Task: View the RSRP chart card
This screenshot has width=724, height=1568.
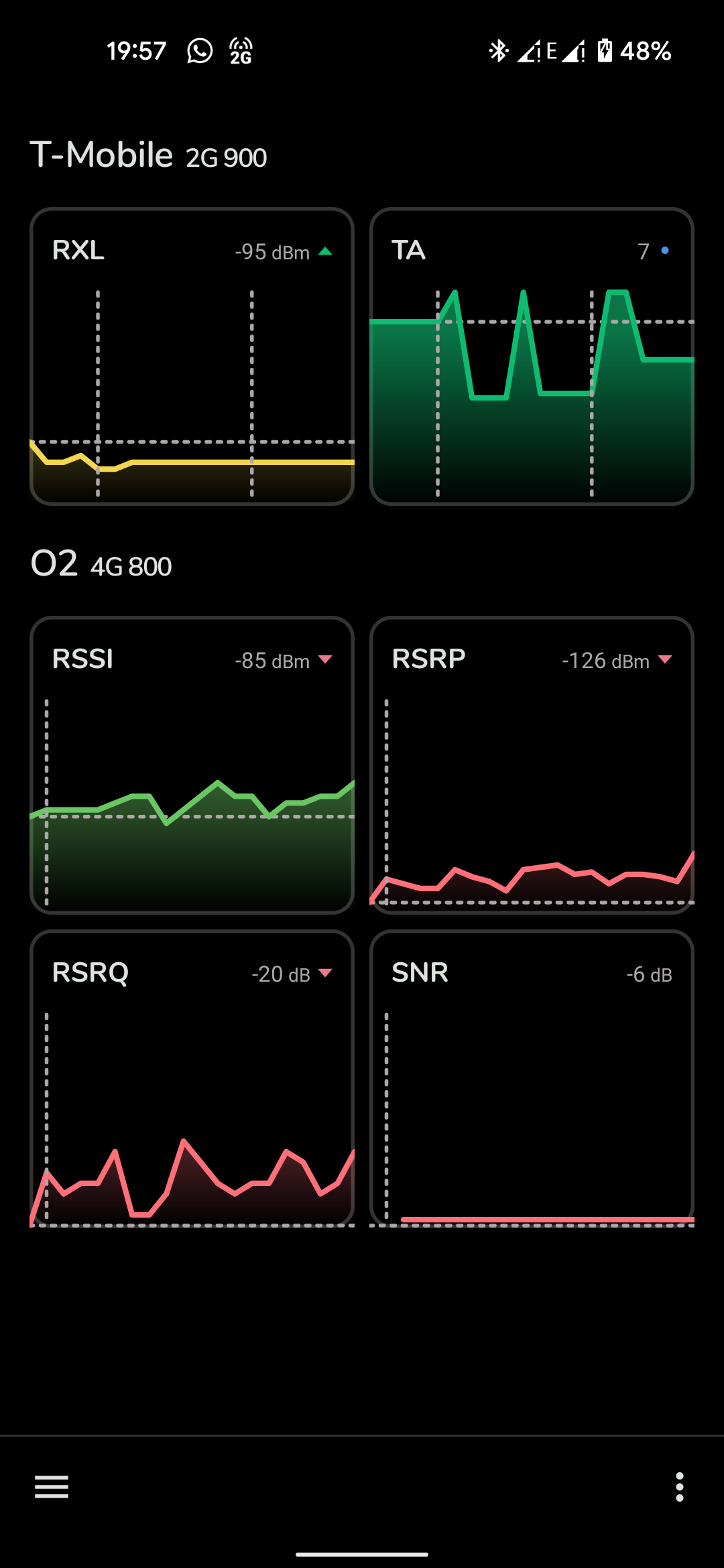Action: pyautogui.click(x=532, y=765)
